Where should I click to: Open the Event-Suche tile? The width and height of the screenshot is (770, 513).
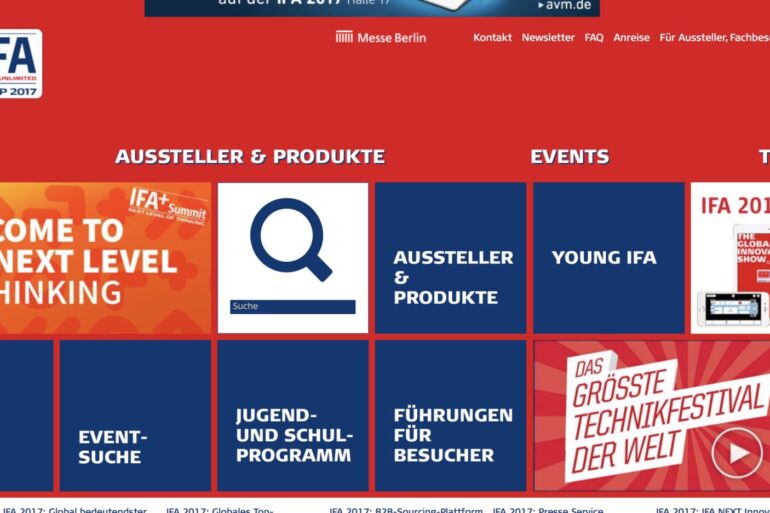pos(135,416)
